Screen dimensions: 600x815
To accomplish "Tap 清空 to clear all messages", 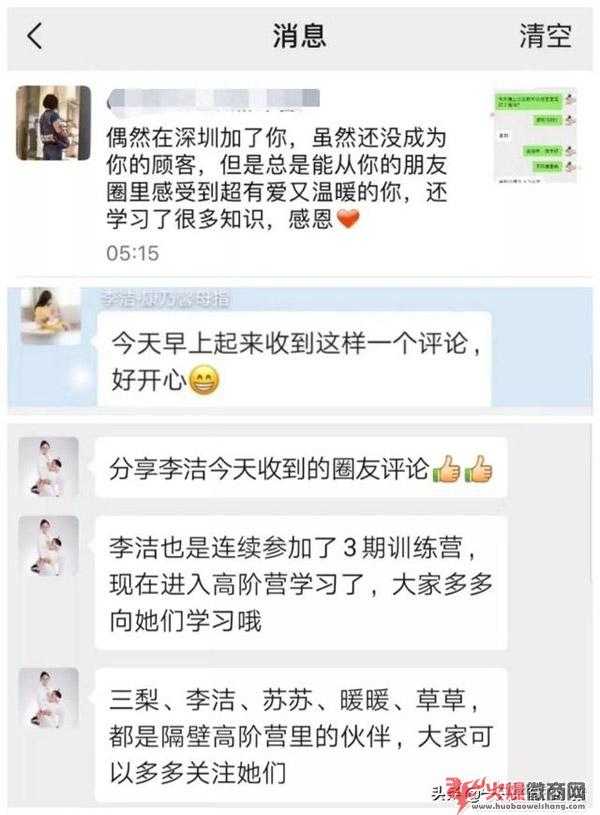I will [545, 36].
